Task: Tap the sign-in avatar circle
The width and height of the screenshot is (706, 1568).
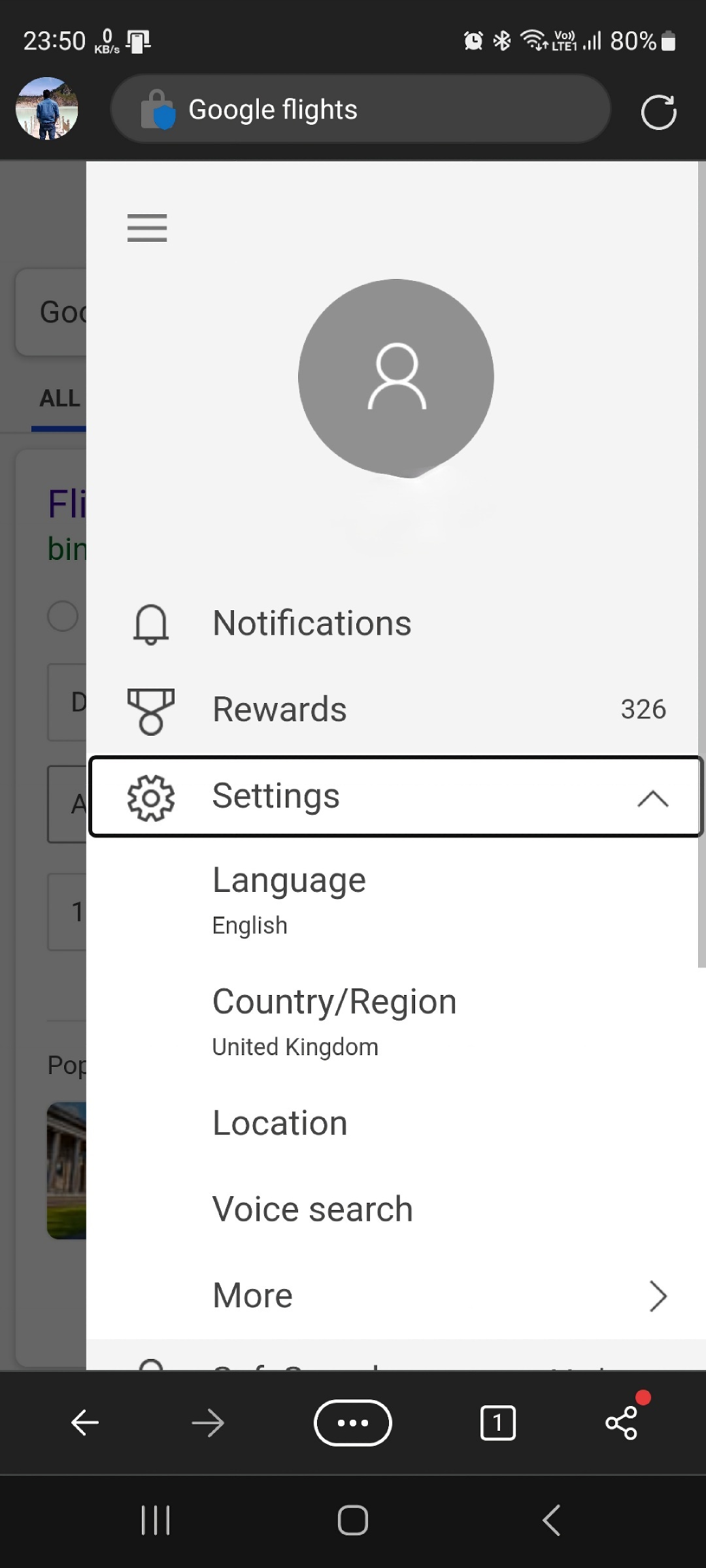Action: (396, 378)
